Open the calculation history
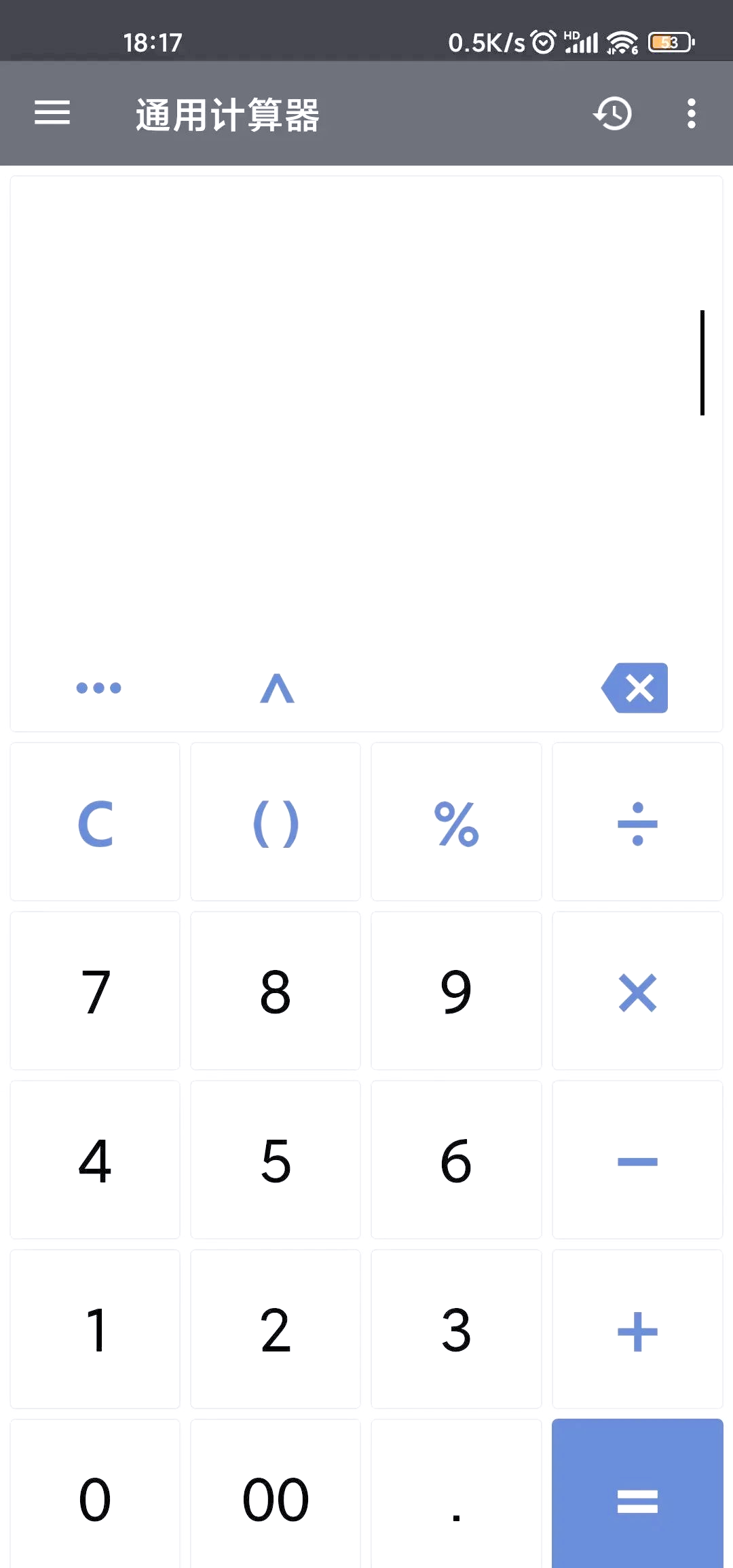 612,113
